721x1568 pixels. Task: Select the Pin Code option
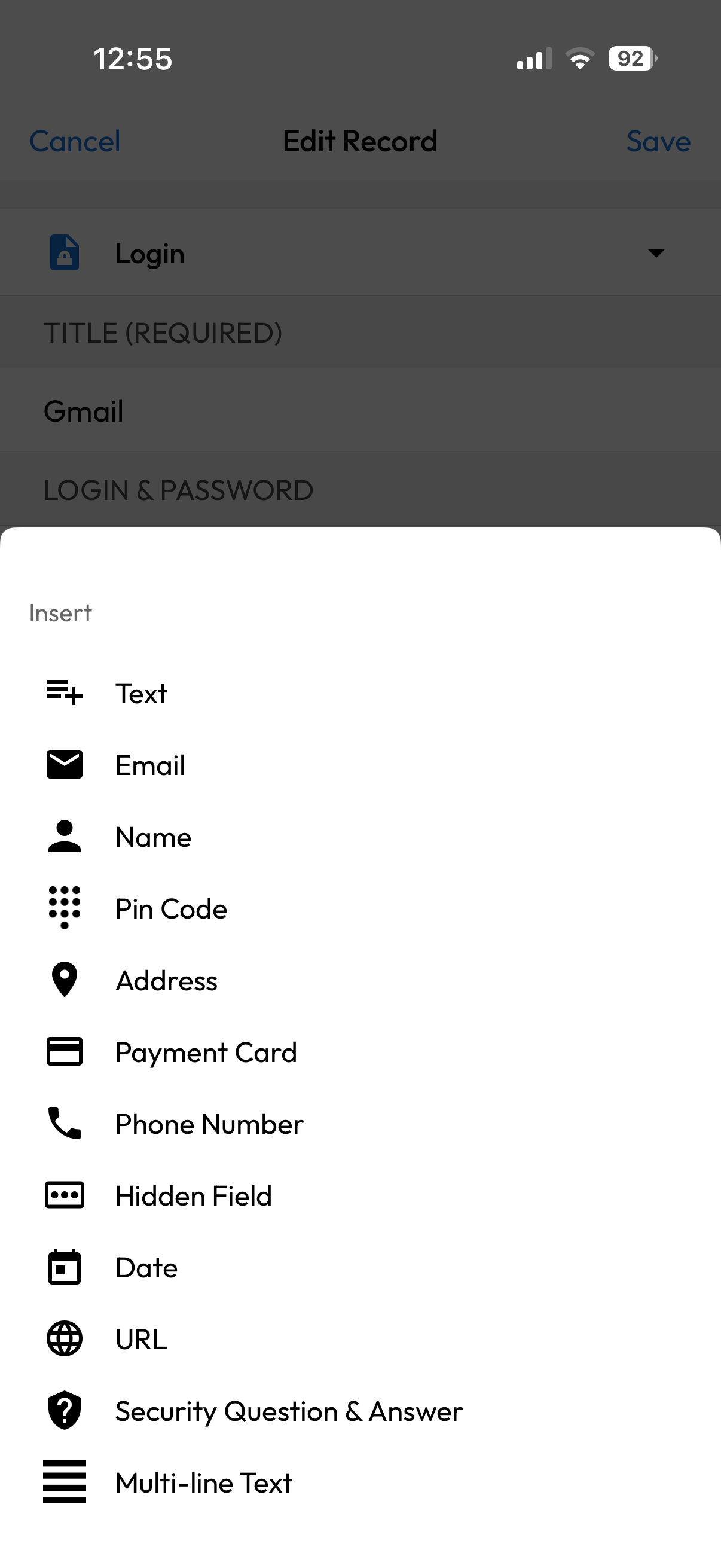pyautogui.click(x=360, y=909)
